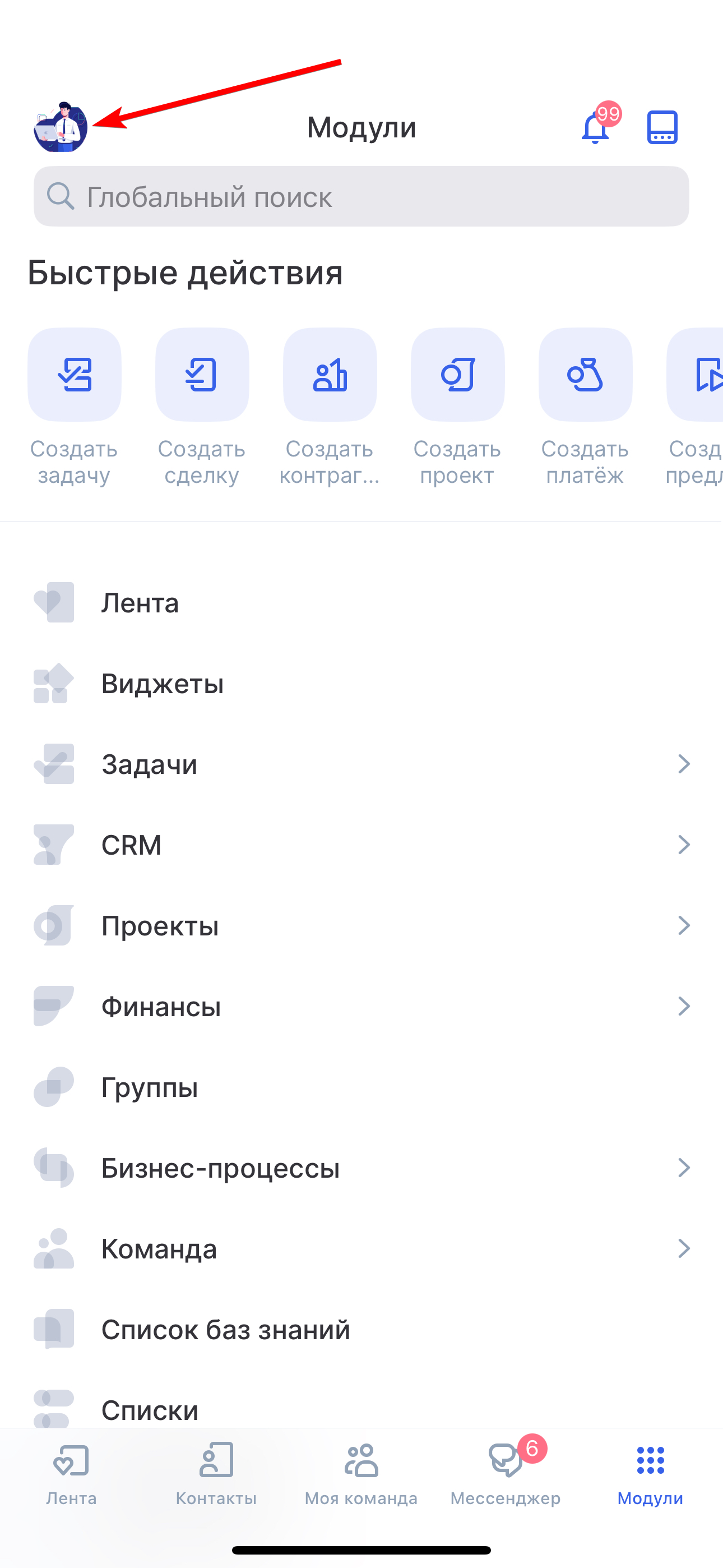Viewport: 723px width, 1568px height.
Task: Switch to the Контакты tab
Action: [217, 1473]
